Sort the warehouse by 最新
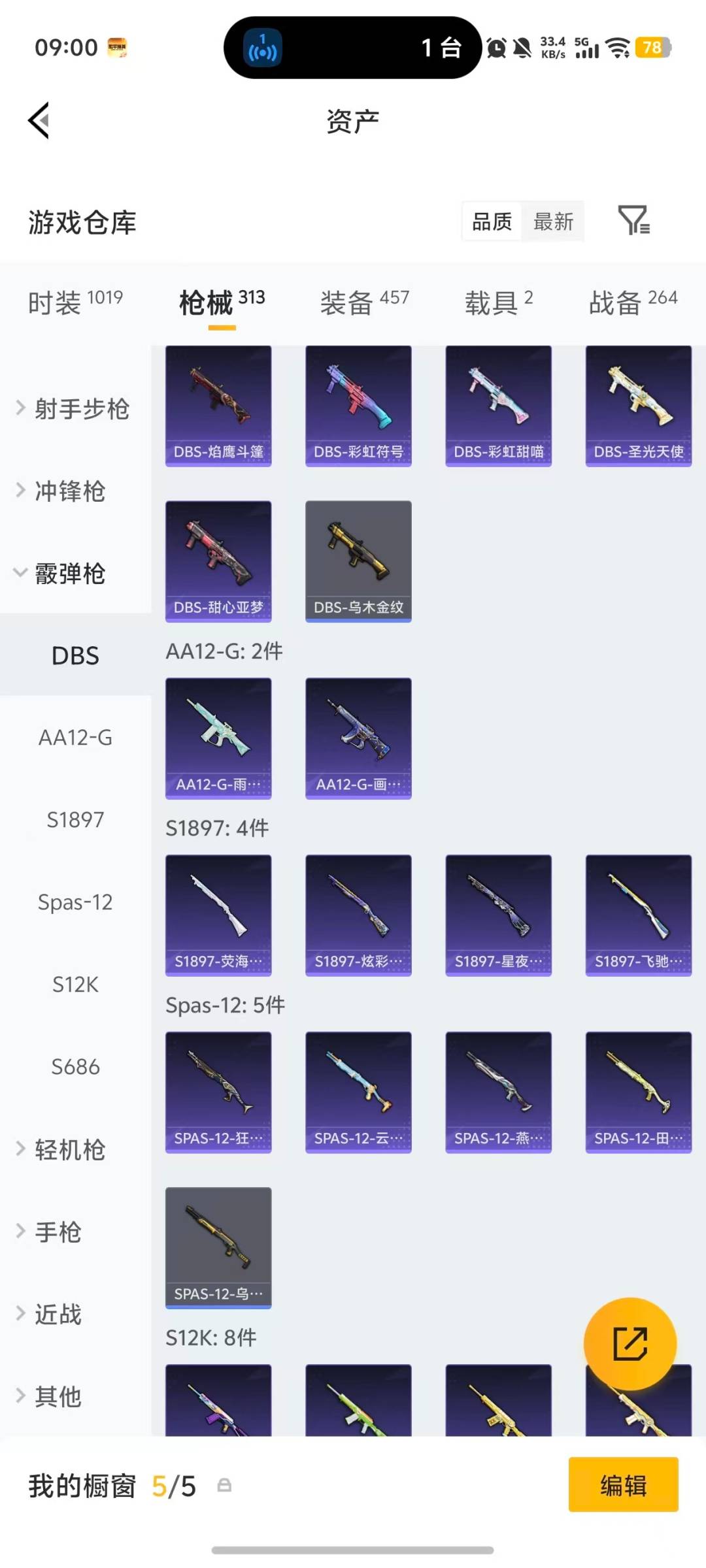The height and width of the screenshot is (1568, 706). [x=553, y=222]
